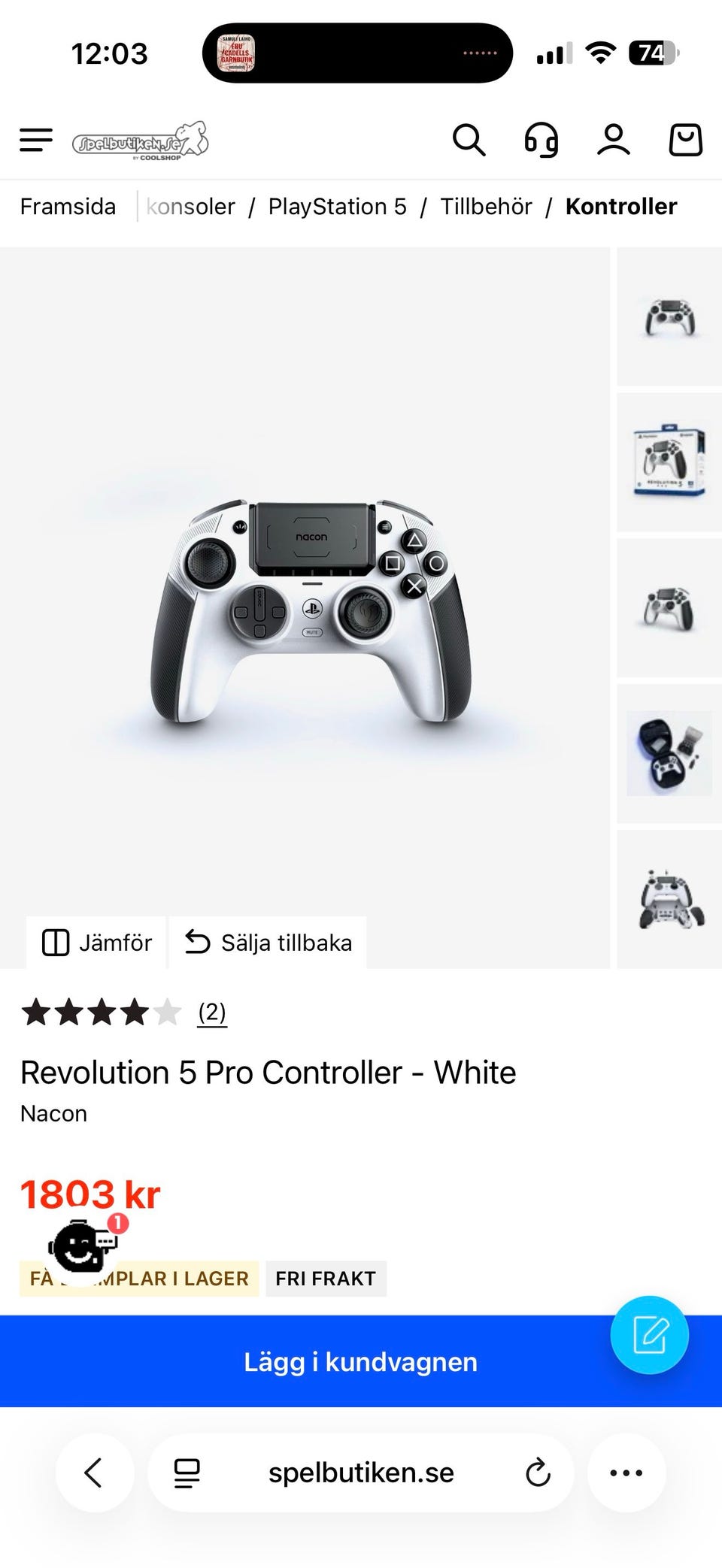
Task: Open the Kontroller breadcrumb
Action: [621, 206]
